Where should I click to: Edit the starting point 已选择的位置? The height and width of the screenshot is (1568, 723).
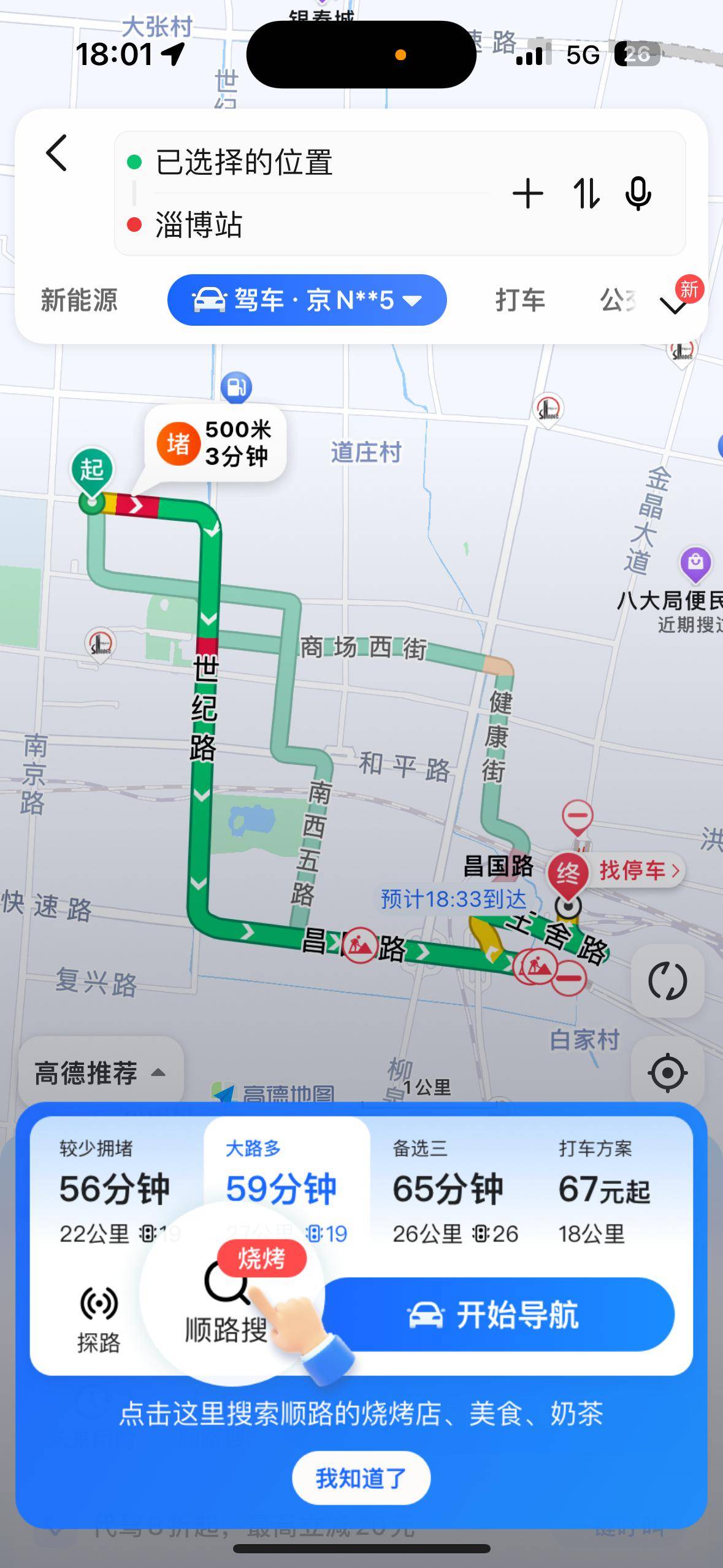point(244,163)
